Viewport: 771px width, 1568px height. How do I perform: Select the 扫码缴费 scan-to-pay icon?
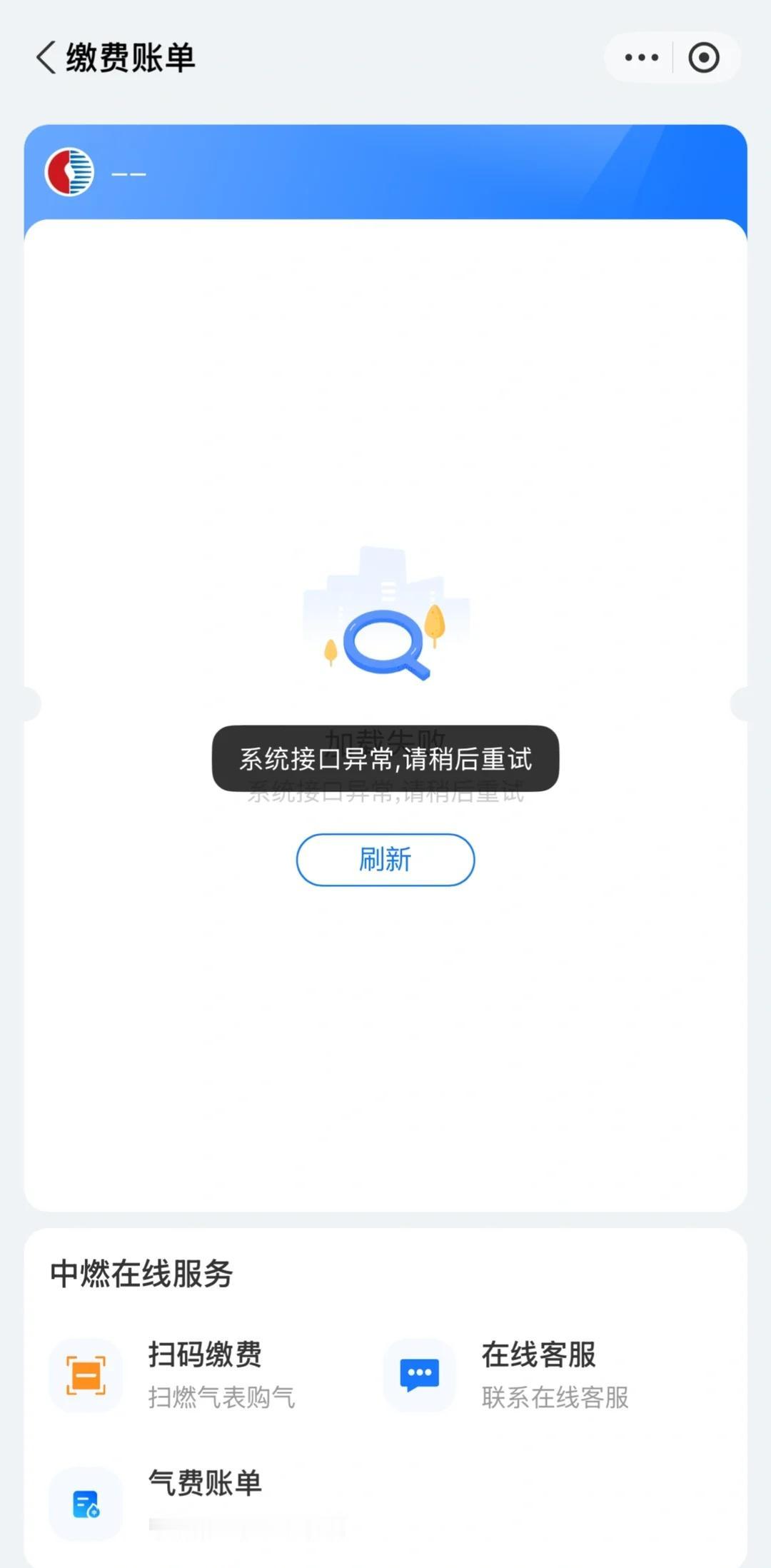85,1373
